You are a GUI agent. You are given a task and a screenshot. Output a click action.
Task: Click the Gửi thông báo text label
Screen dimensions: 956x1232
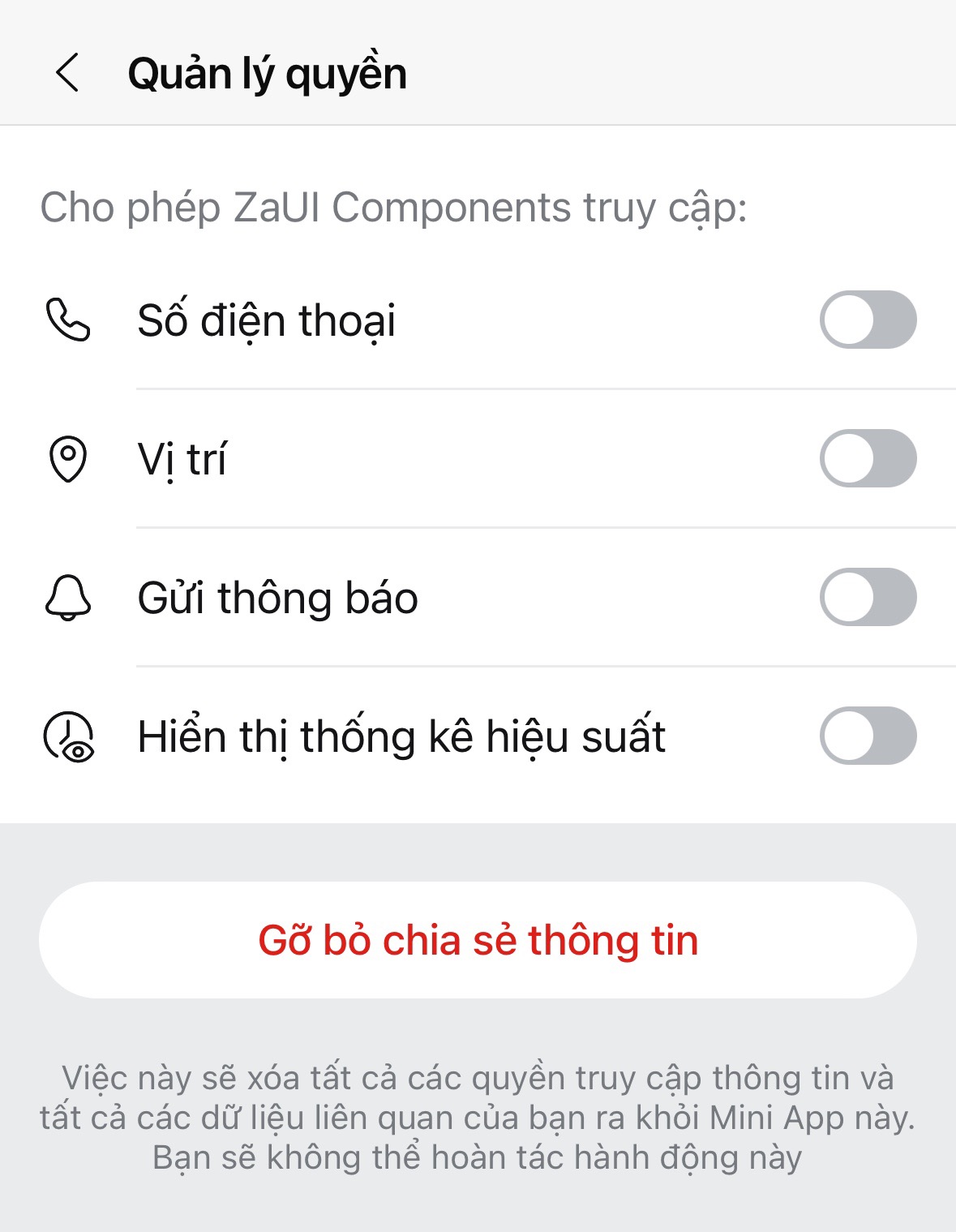(277, 597)
